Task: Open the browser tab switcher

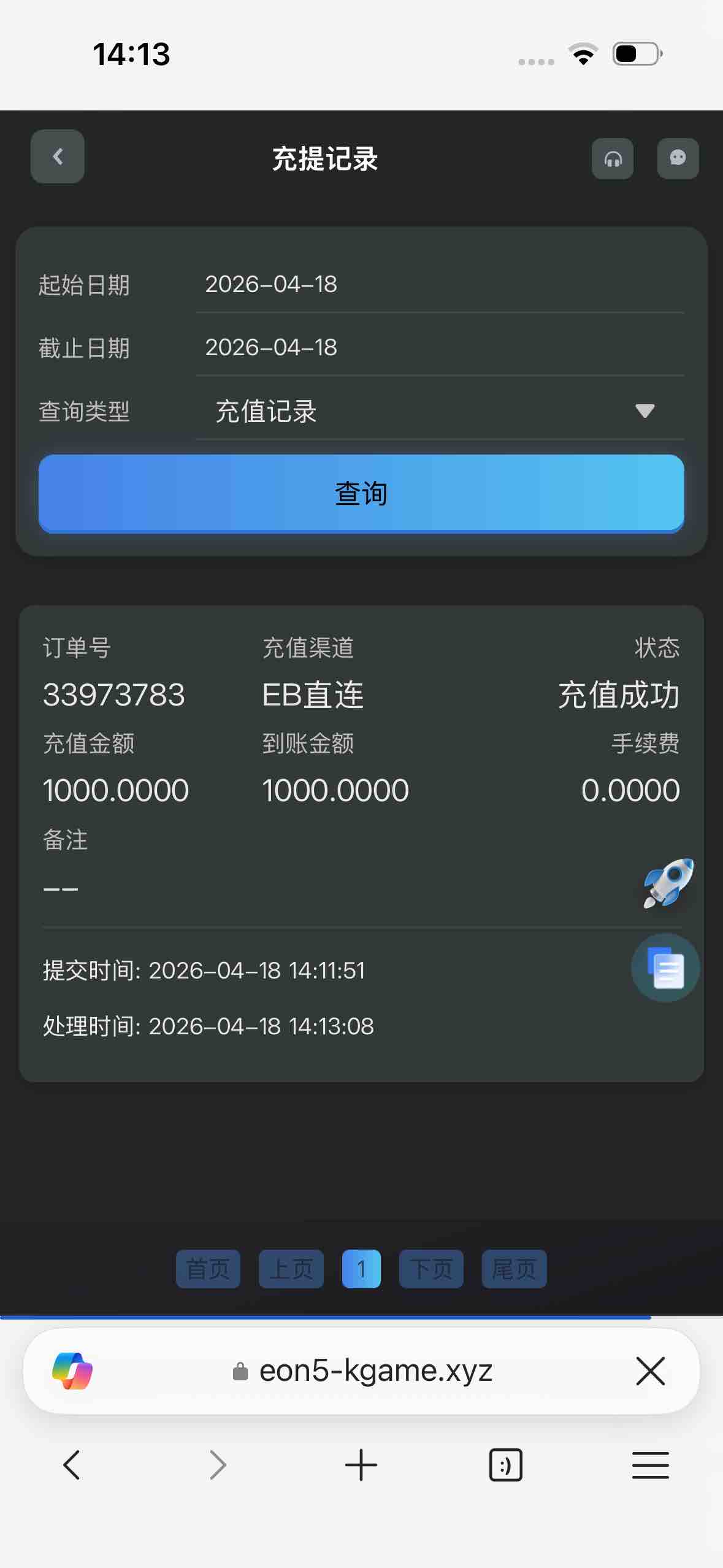Action: click(x=505, y=1466)
